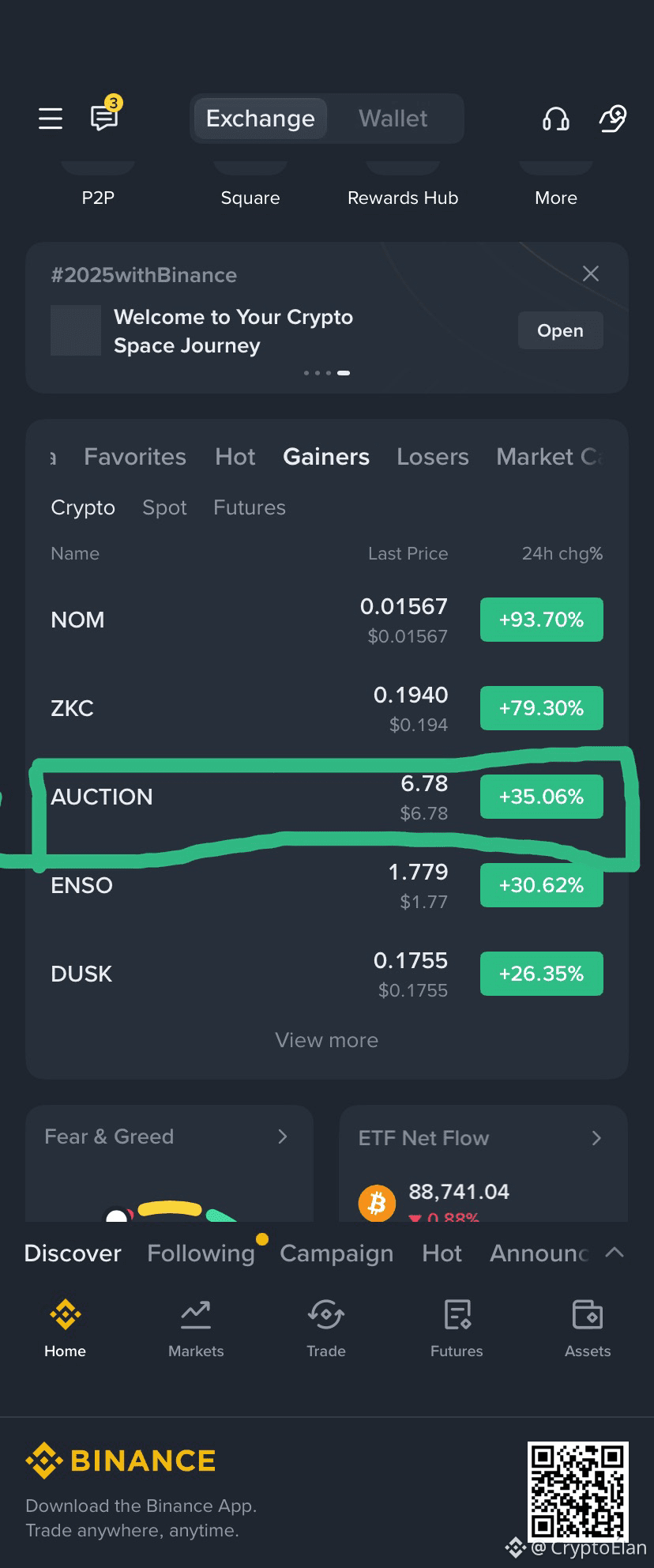
Task: Collapse the Discover feed section
Action: [614, 1253]
